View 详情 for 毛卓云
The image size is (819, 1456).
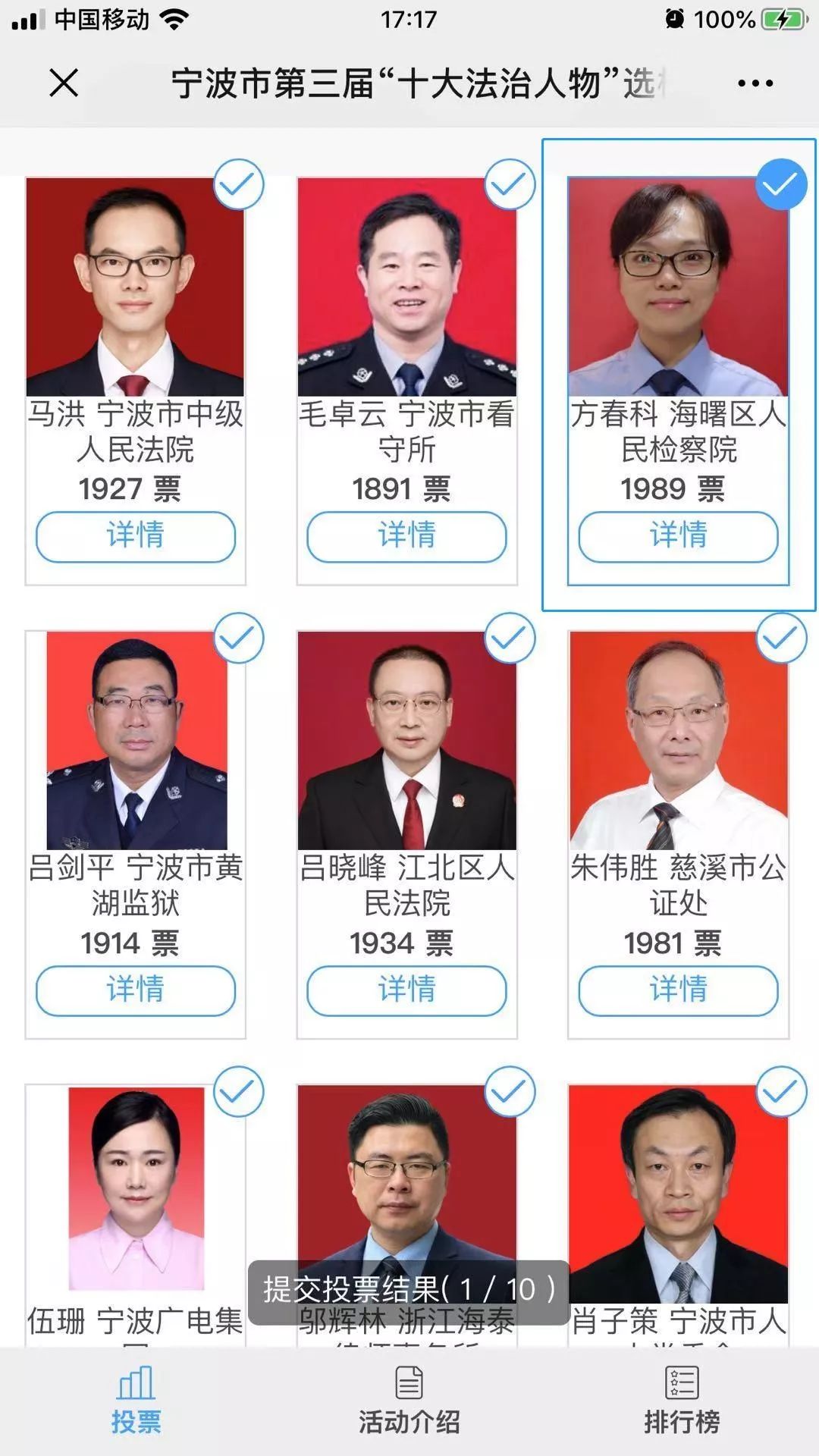[406, 537]
